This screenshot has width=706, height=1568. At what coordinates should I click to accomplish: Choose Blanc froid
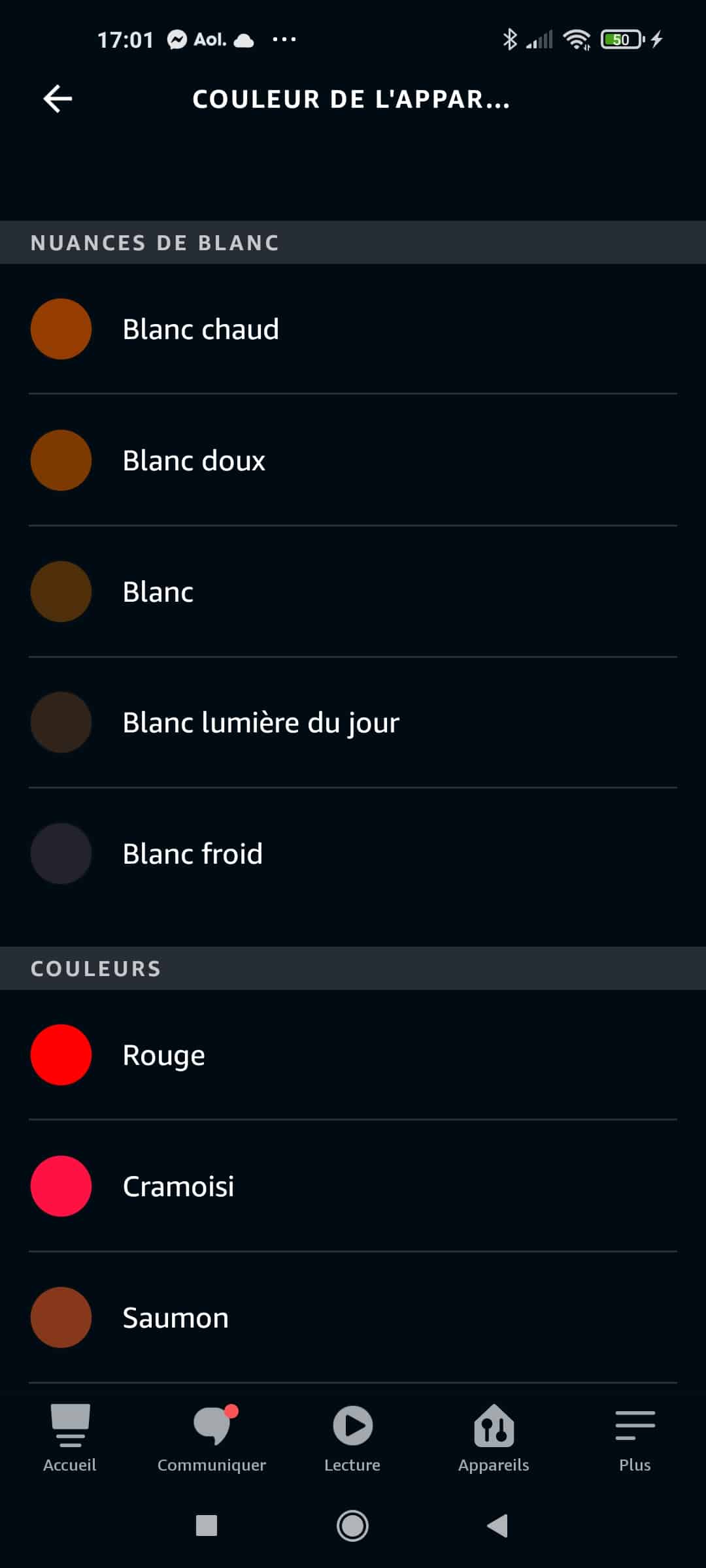point(353,853)
